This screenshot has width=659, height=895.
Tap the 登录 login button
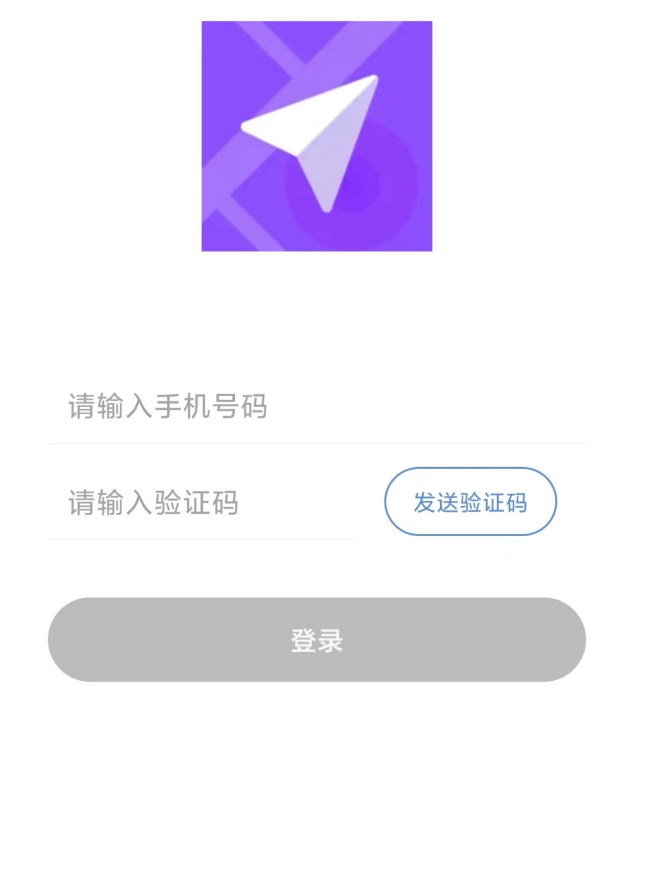[x=316, y=640]
